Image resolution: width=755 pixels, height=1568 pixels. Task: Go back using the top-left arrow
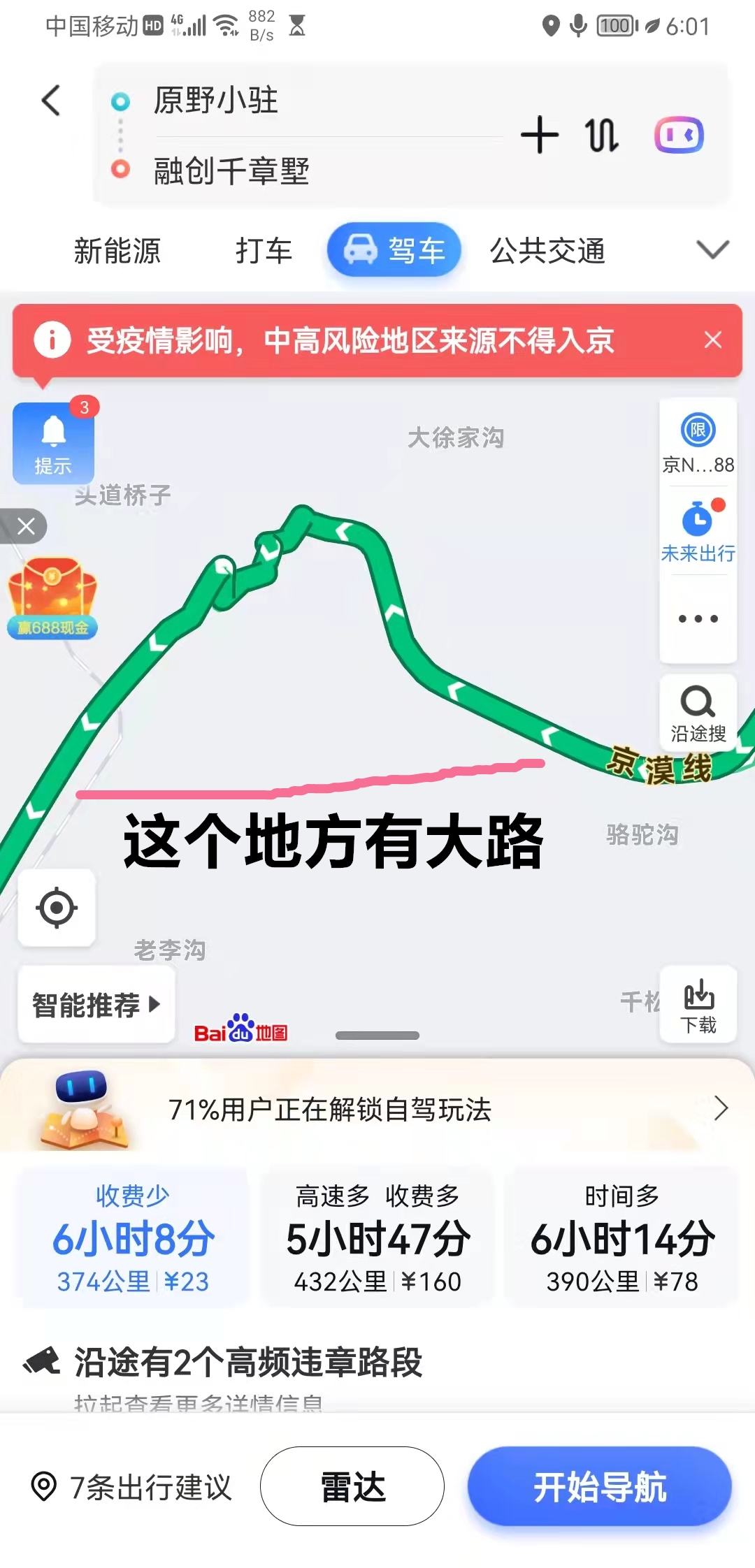tap(51, 101)
